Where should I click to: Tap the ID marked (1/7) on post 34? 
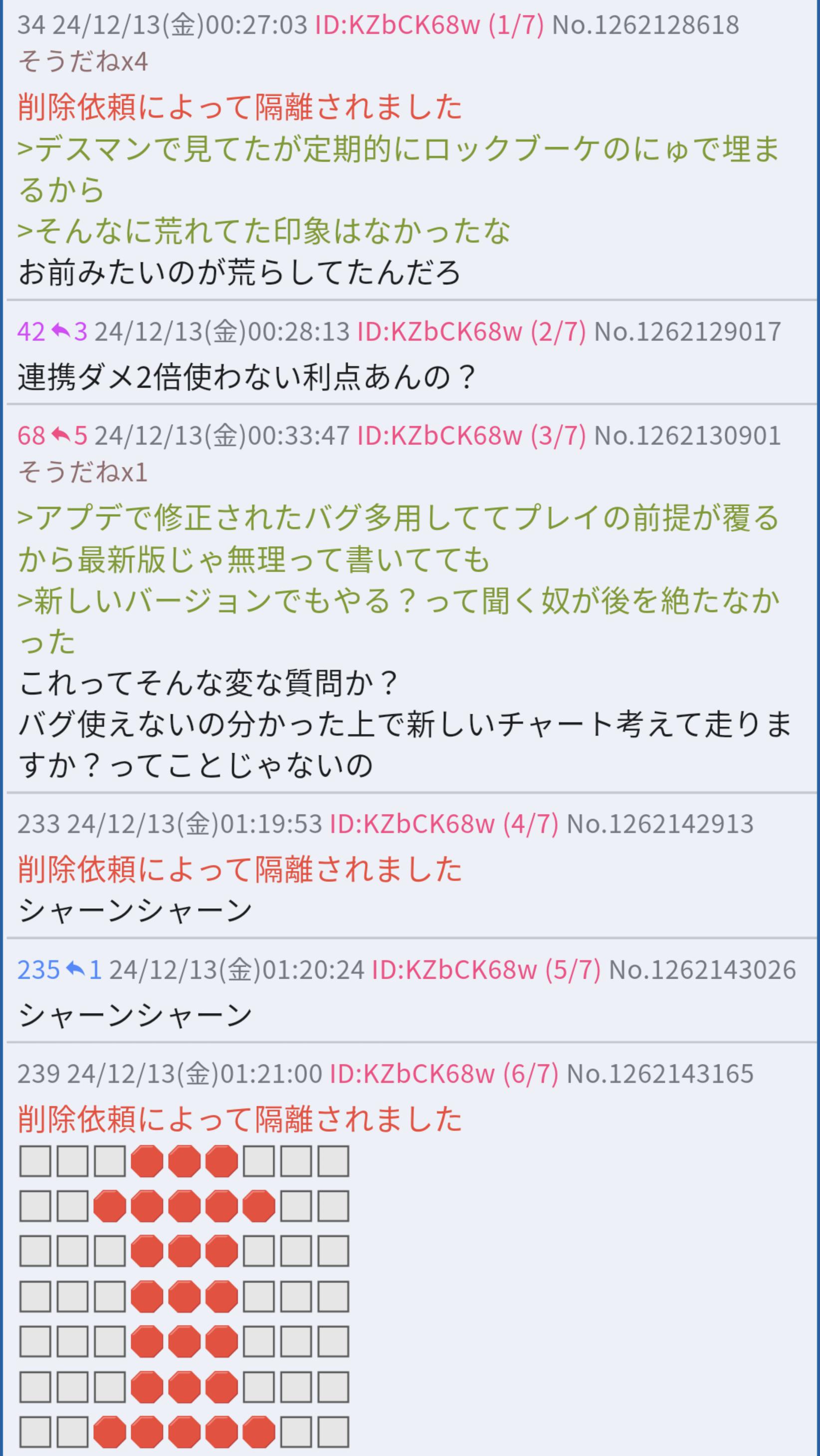[429, 25]
